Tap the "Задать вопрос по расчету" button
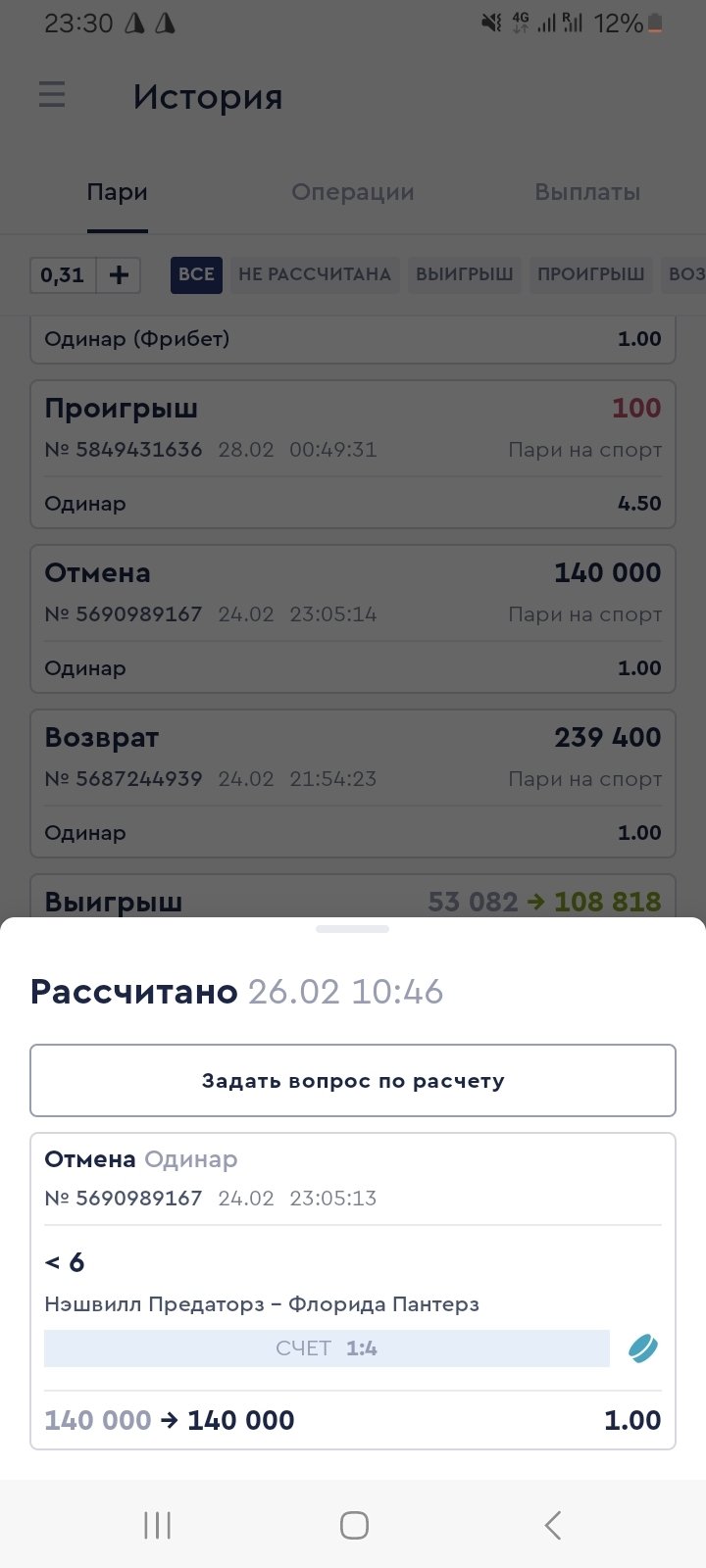The image size is (706, 1568). 353,1081
